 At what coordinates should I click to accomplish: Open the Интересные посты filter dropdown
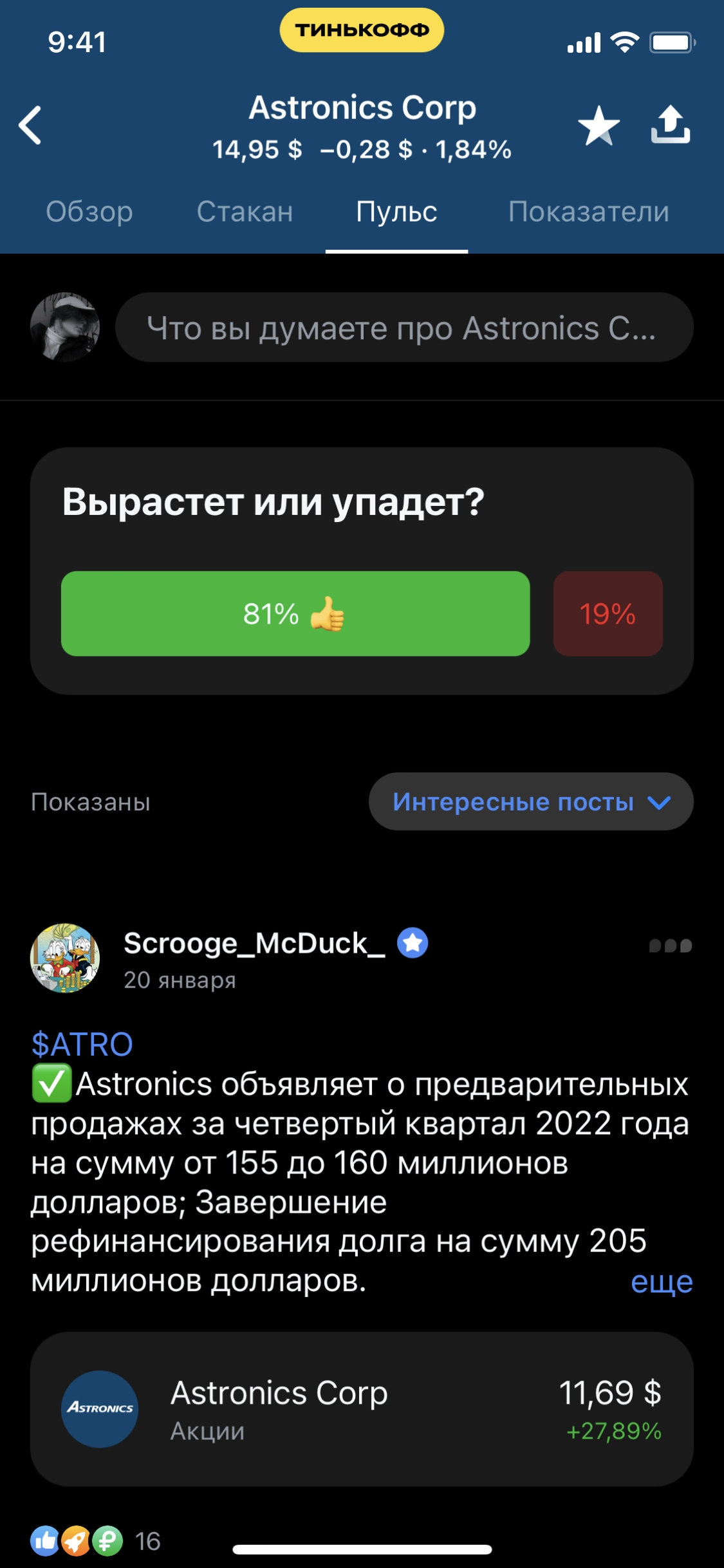(530, 801)
